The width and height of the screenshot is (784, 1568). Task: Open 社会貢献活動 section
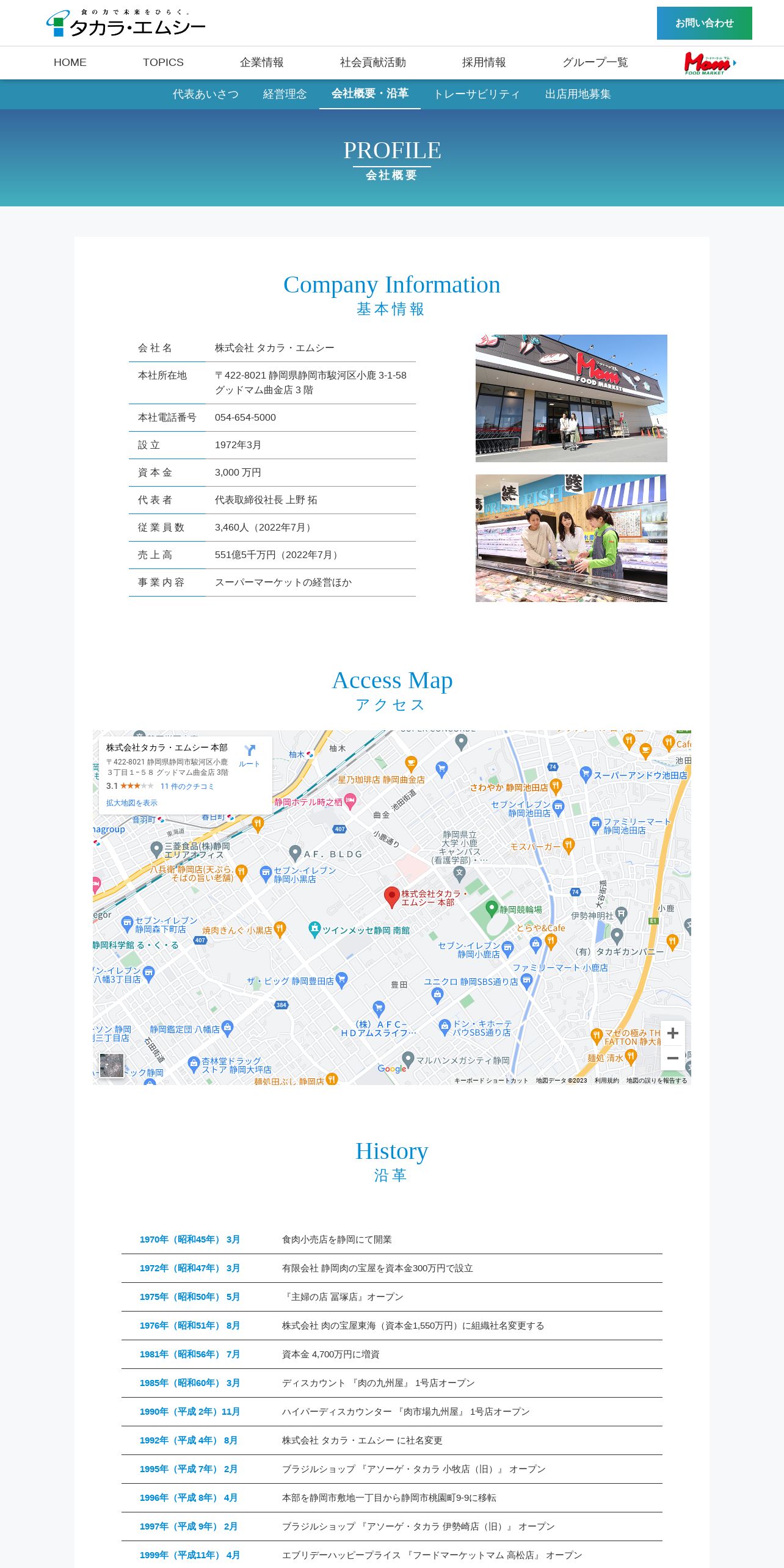[x=372, y=62]
